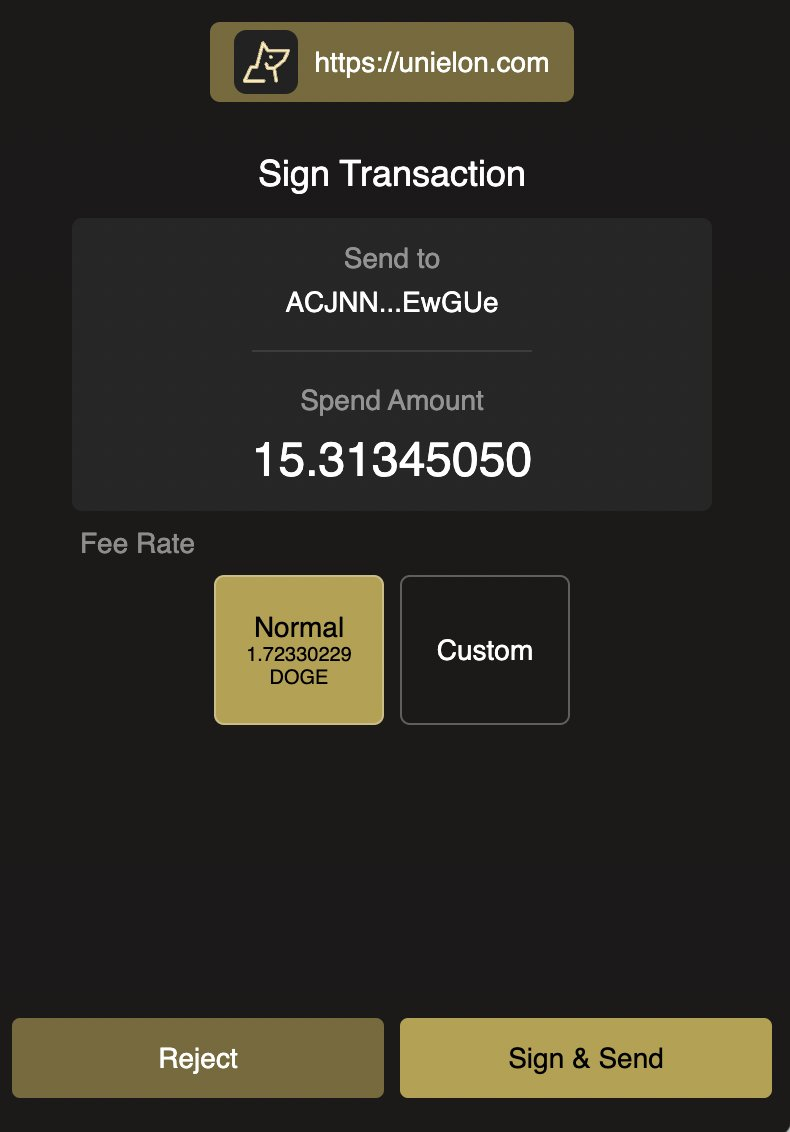Viewport: 790px width, 1132px height.
Task: Tap Sign & Send to confirm
Action: [x=585, y=1058]
